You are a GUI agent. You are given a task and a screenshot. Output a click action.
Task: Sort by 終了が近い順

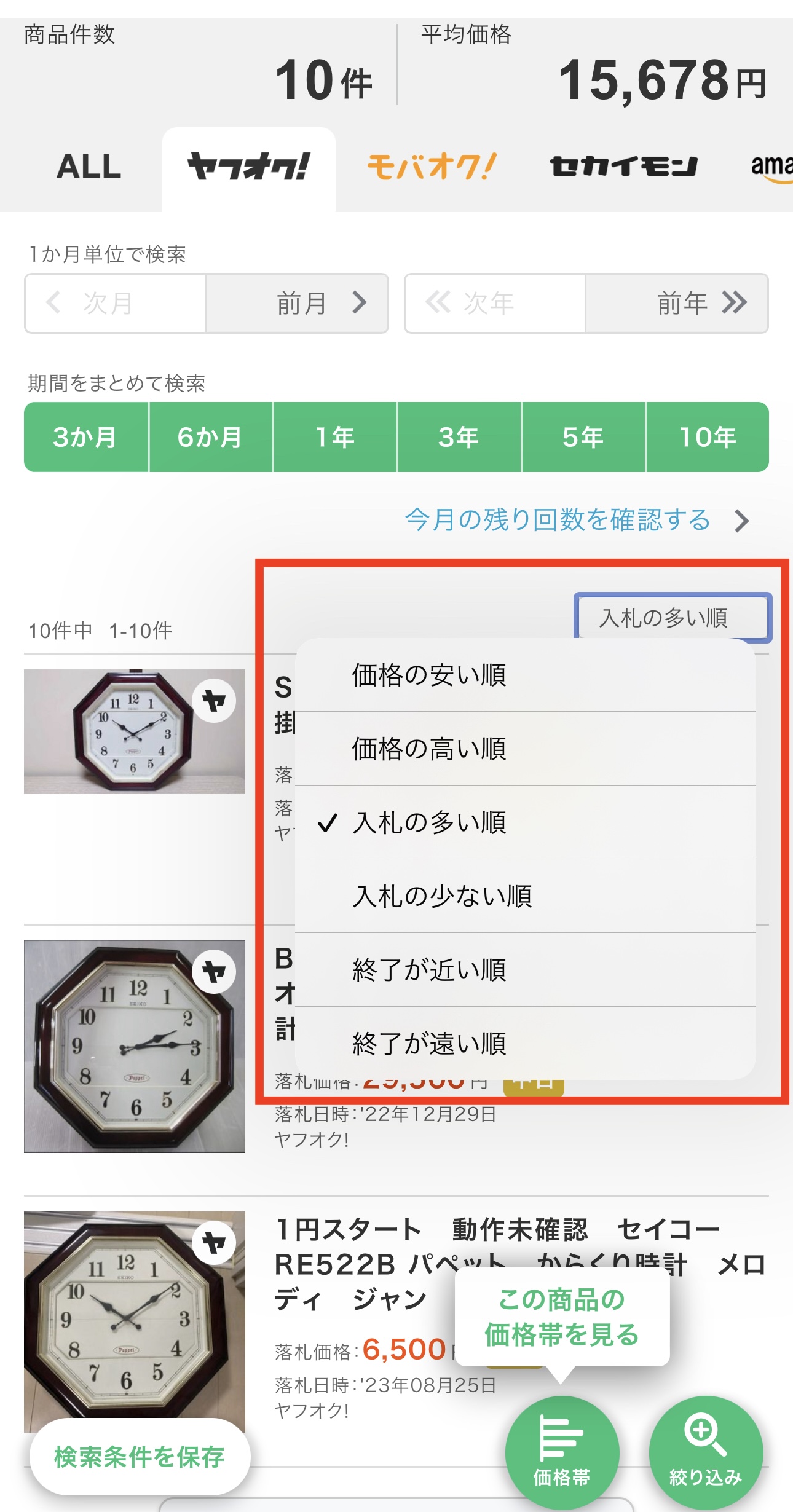click(429, 970)
